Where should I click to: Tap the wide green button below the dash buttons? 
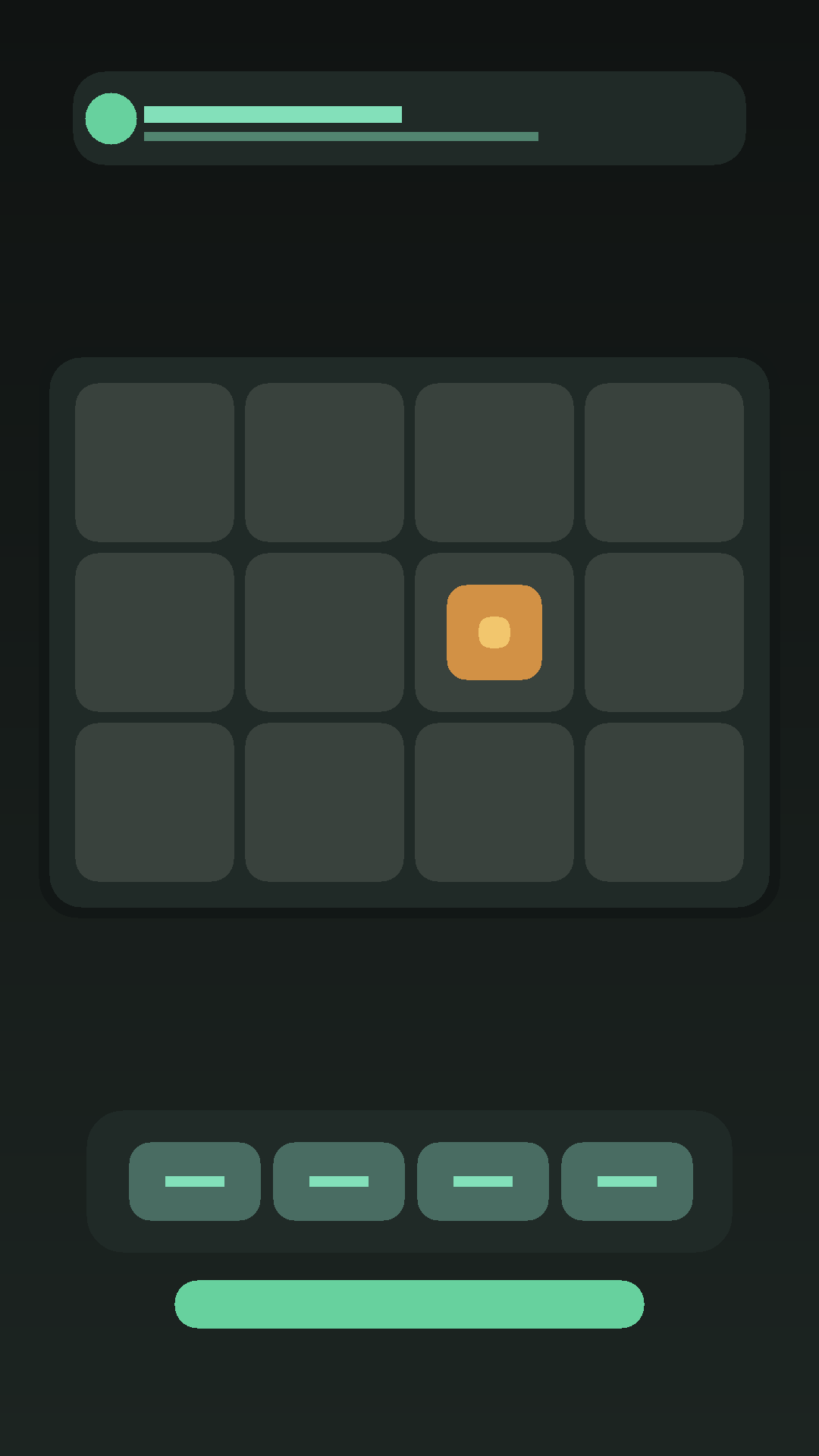tap(409, 1304)
